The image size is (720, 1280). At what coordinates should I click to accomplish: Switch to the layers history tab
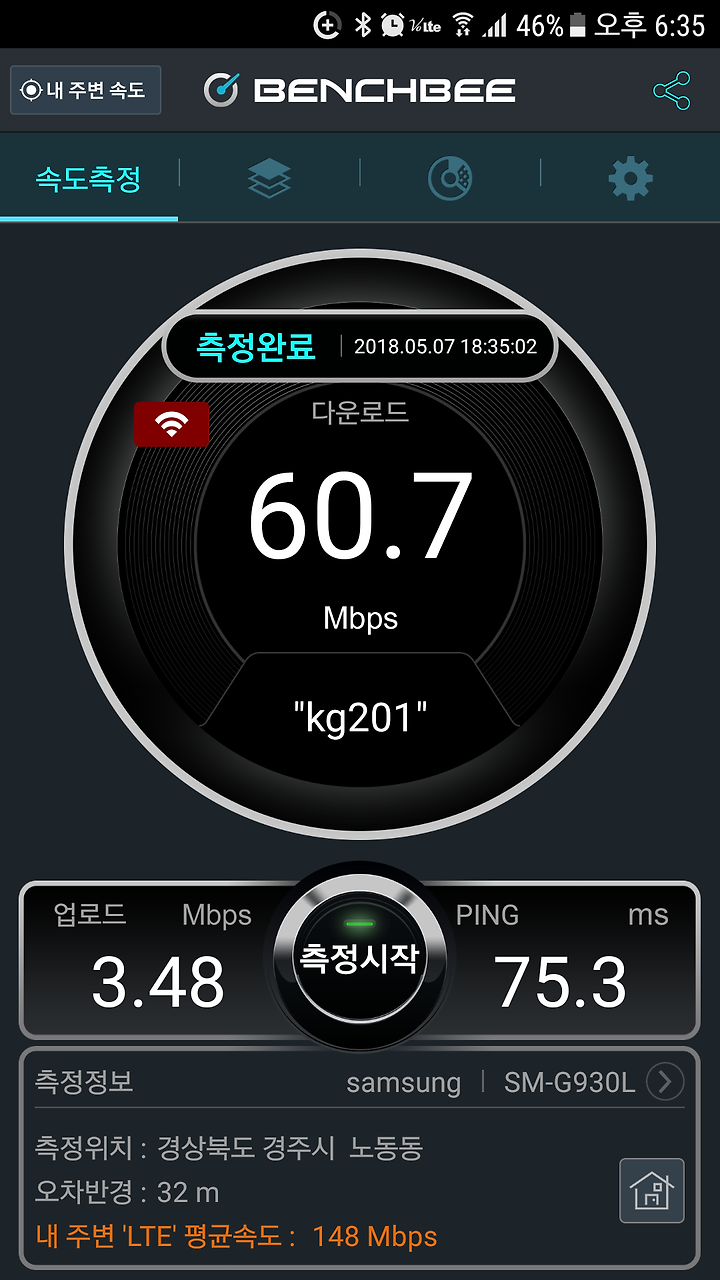point(269,179)
